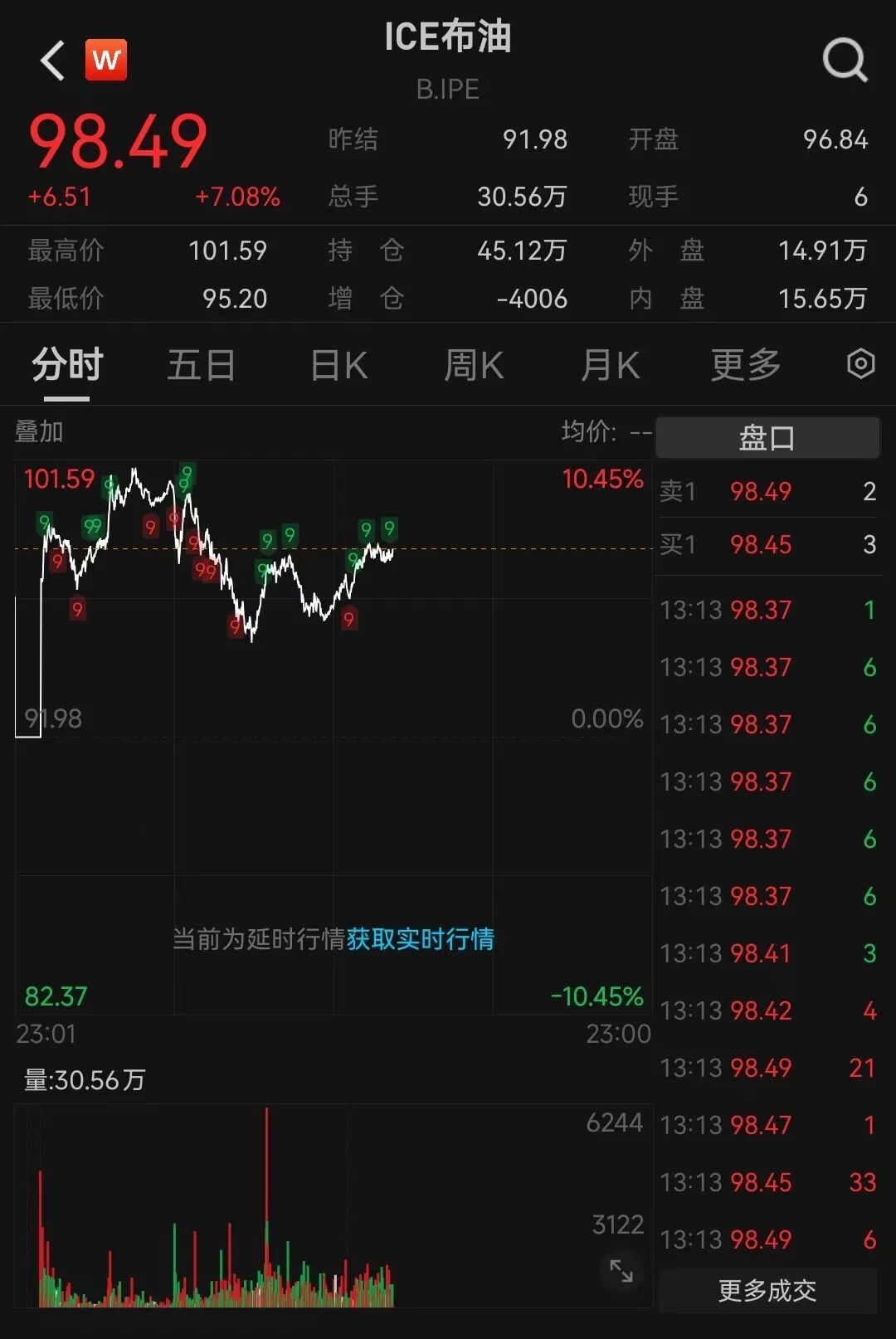Show 更多成交 trade records
The width and height of the screenshot is (896, 1339).
point(767,1290)
